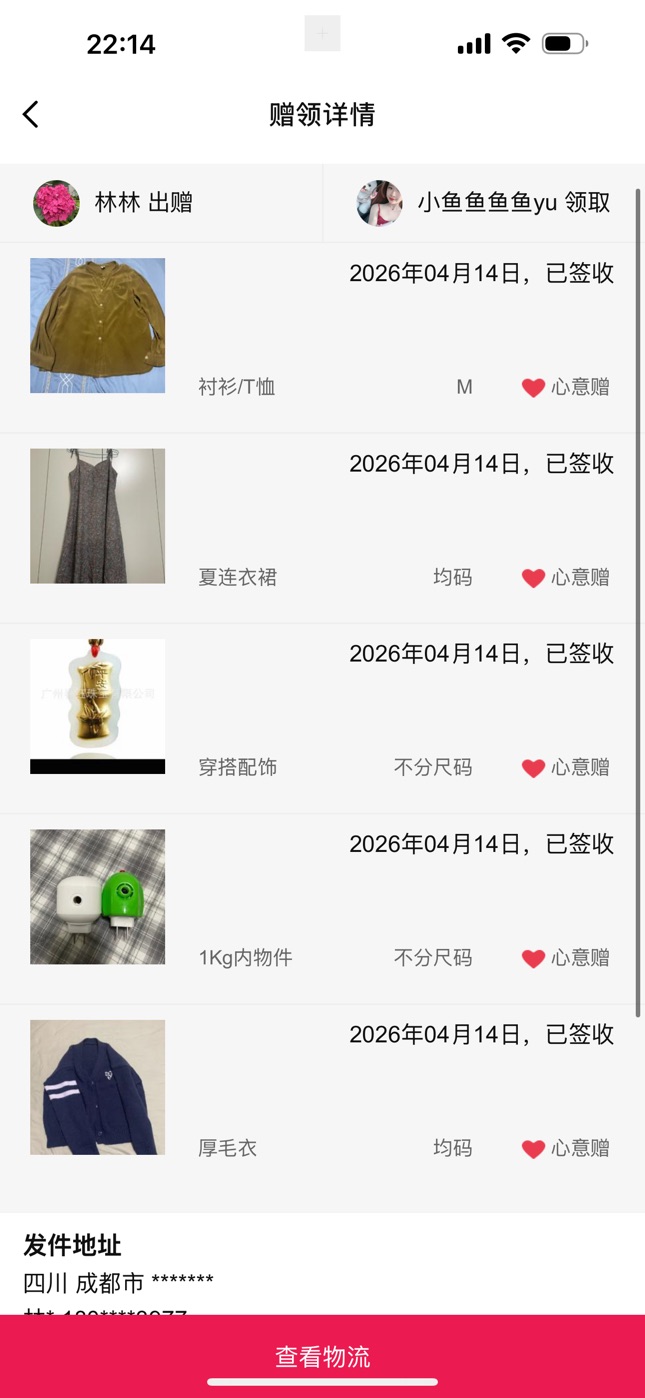Open the 厚毛衣 item photo
Viewport: 645px width, 1398px height.
point(97,1087)
